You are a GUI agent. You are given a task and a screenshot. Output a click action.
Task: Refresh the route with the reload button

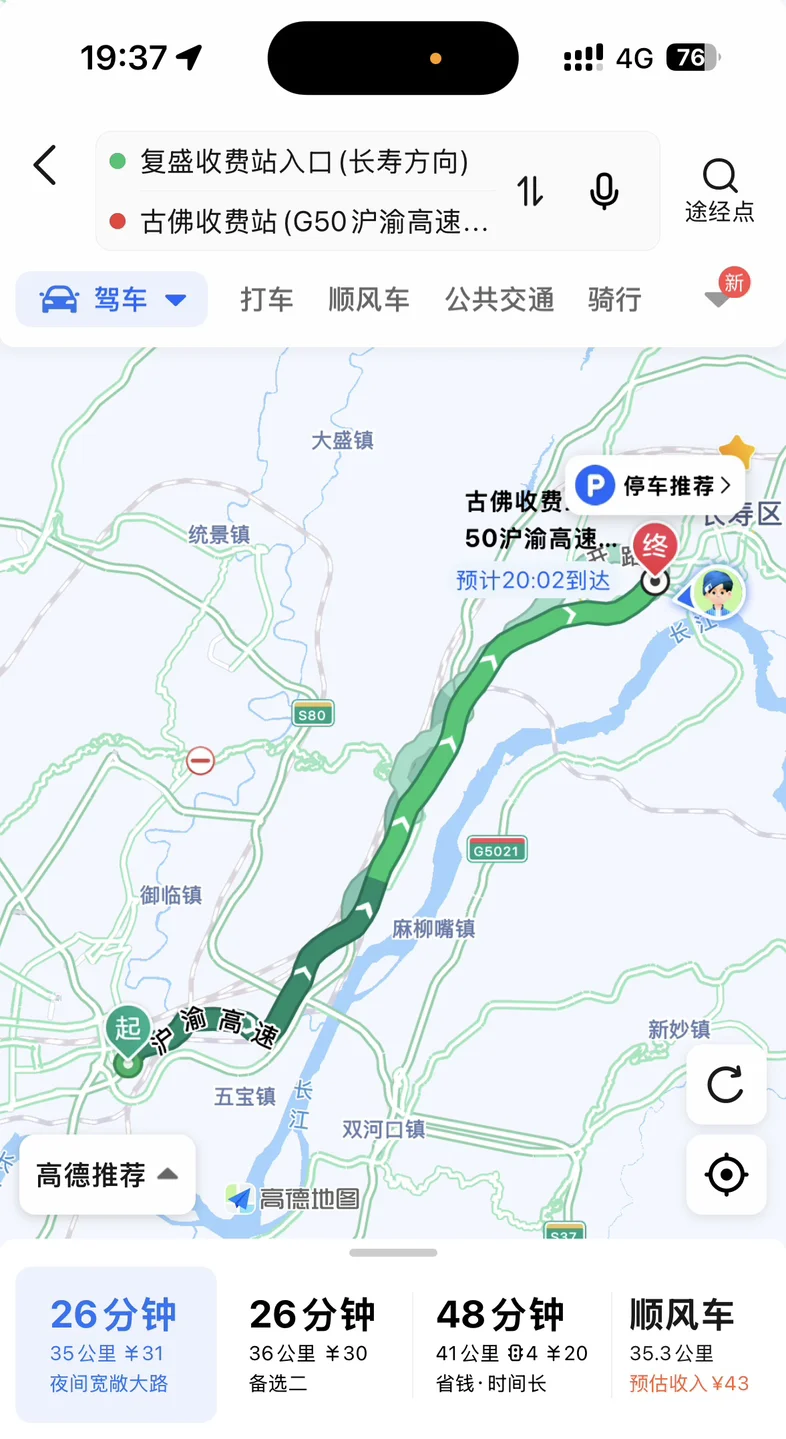tap(726, 1085)
